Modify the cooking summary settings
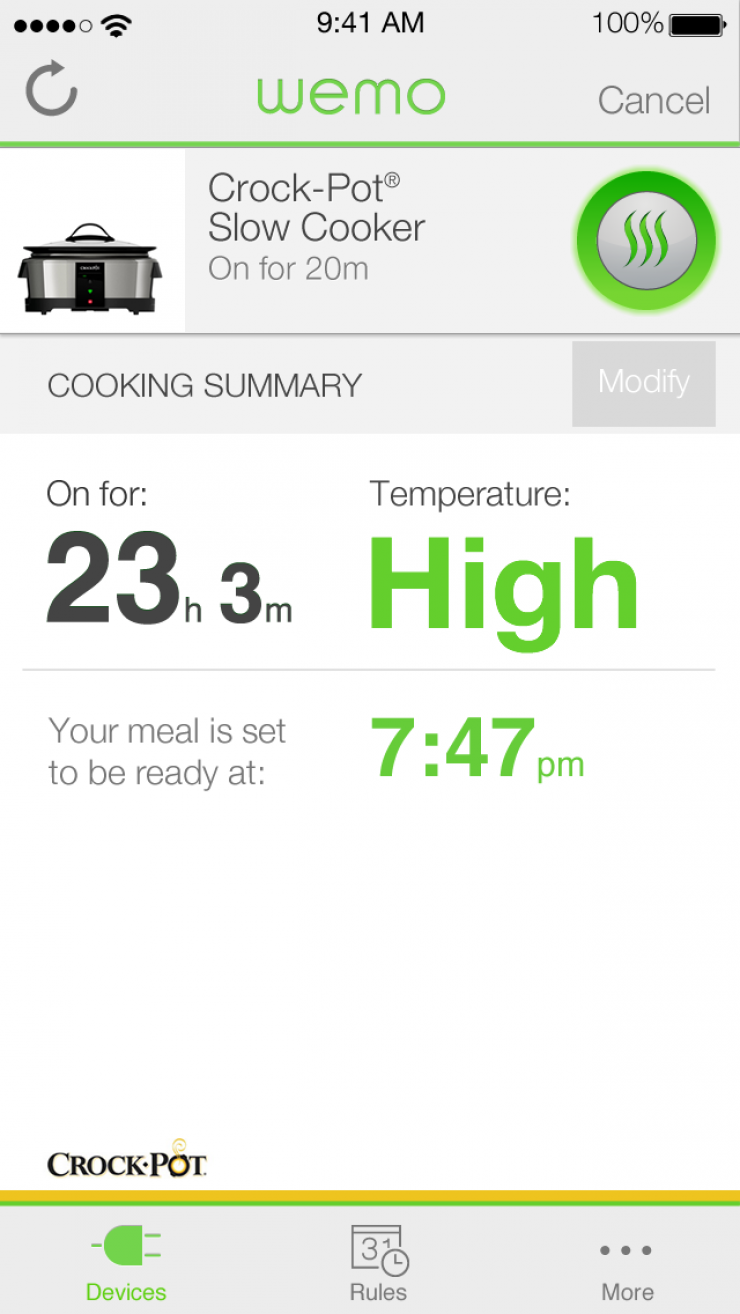 (x=643, y=383)
